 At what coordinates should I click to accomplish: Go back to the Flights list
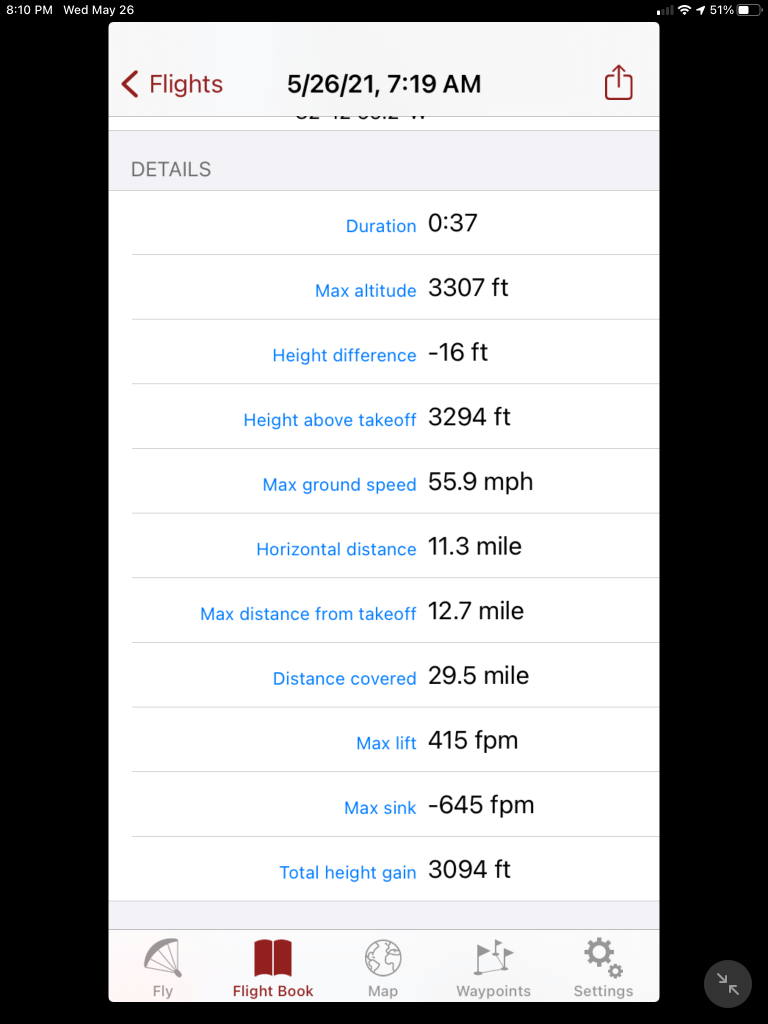172,84
